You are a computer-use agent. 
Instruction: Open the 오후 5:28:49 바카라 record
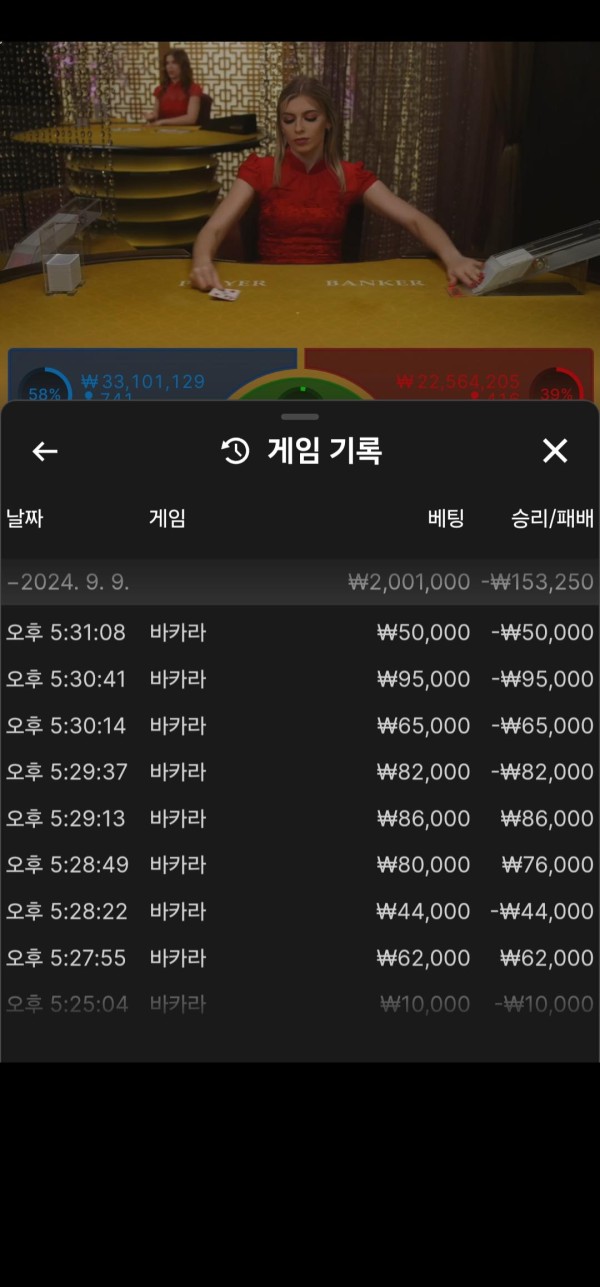300,865
